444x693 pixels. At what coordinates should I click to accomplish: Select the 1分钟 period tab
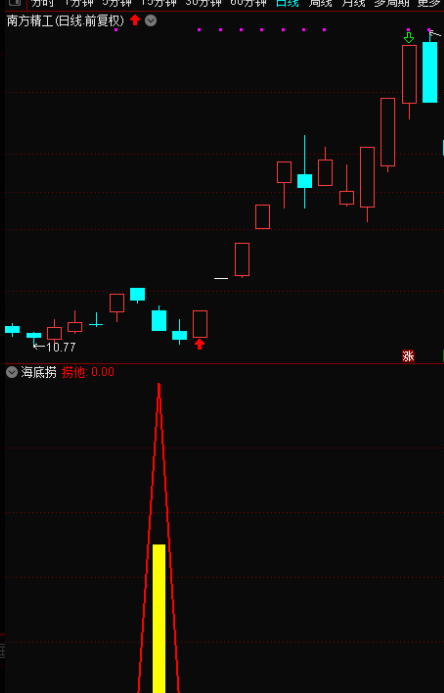click(x=79, y=4)
